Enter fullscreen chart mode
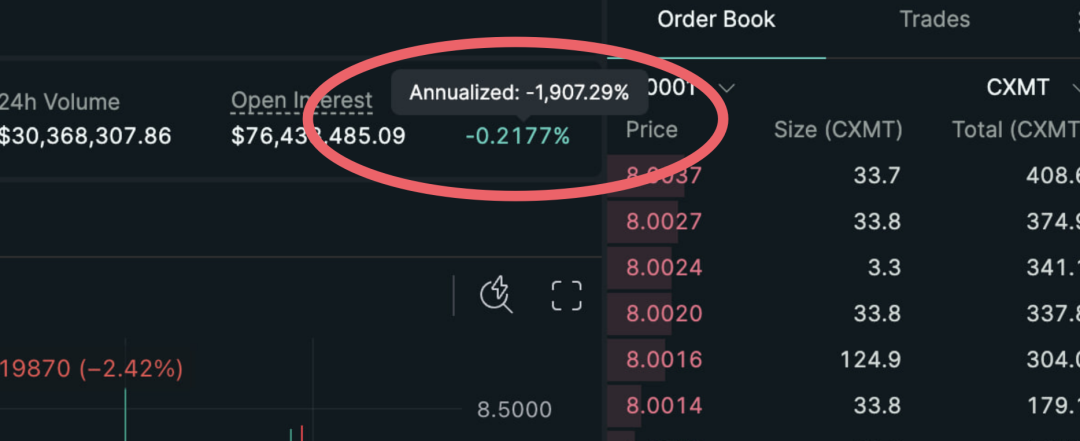Screen dimensions: 1080x441 click(567, 296)
